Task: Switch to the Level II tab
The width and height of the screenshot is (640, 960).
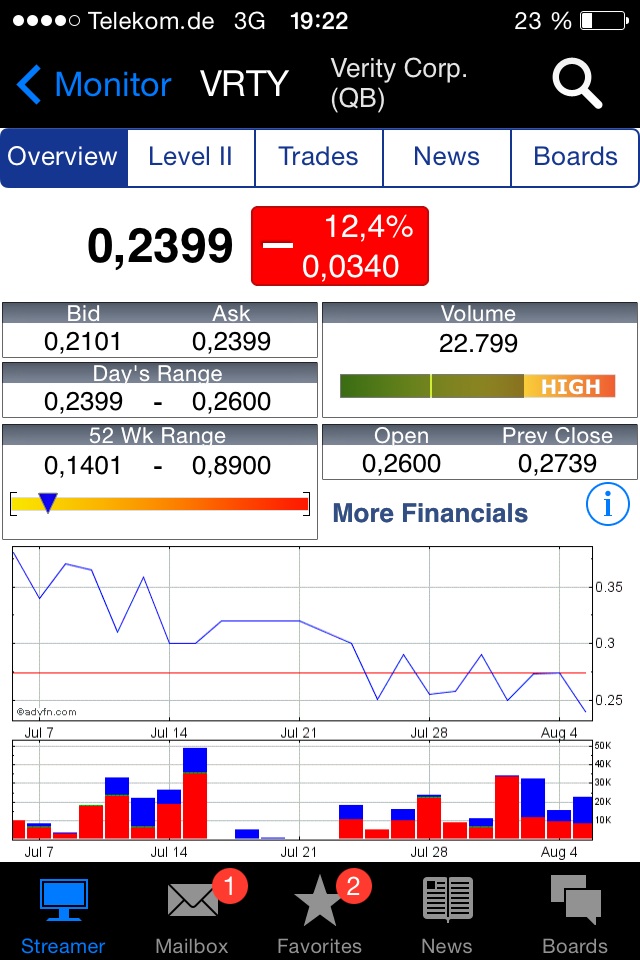Action: (190, 157)
